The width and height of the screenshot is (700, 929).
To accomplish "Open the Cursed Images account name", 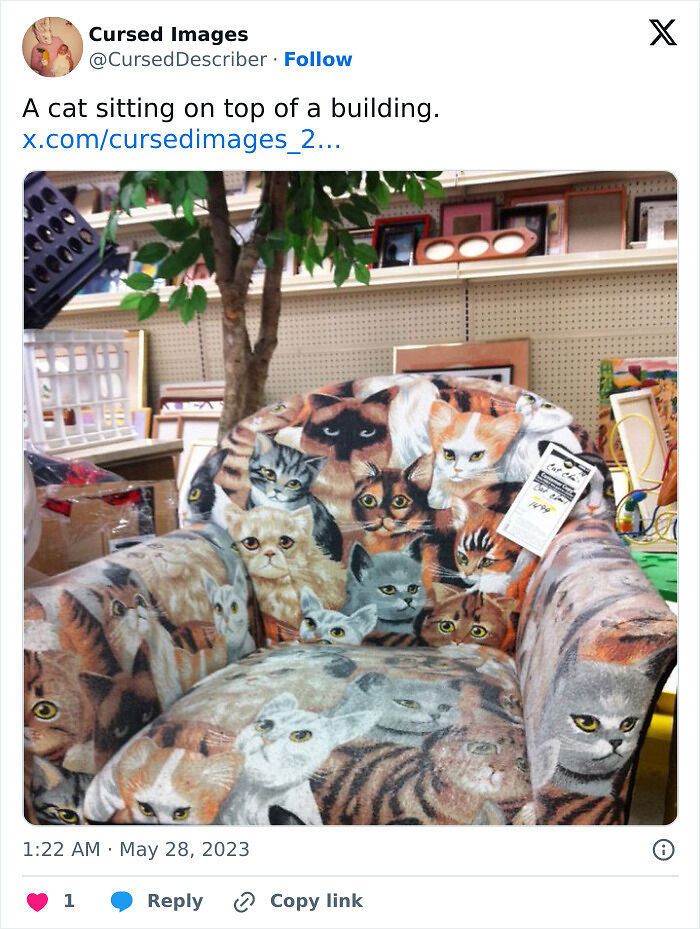I will pos(168,34).
